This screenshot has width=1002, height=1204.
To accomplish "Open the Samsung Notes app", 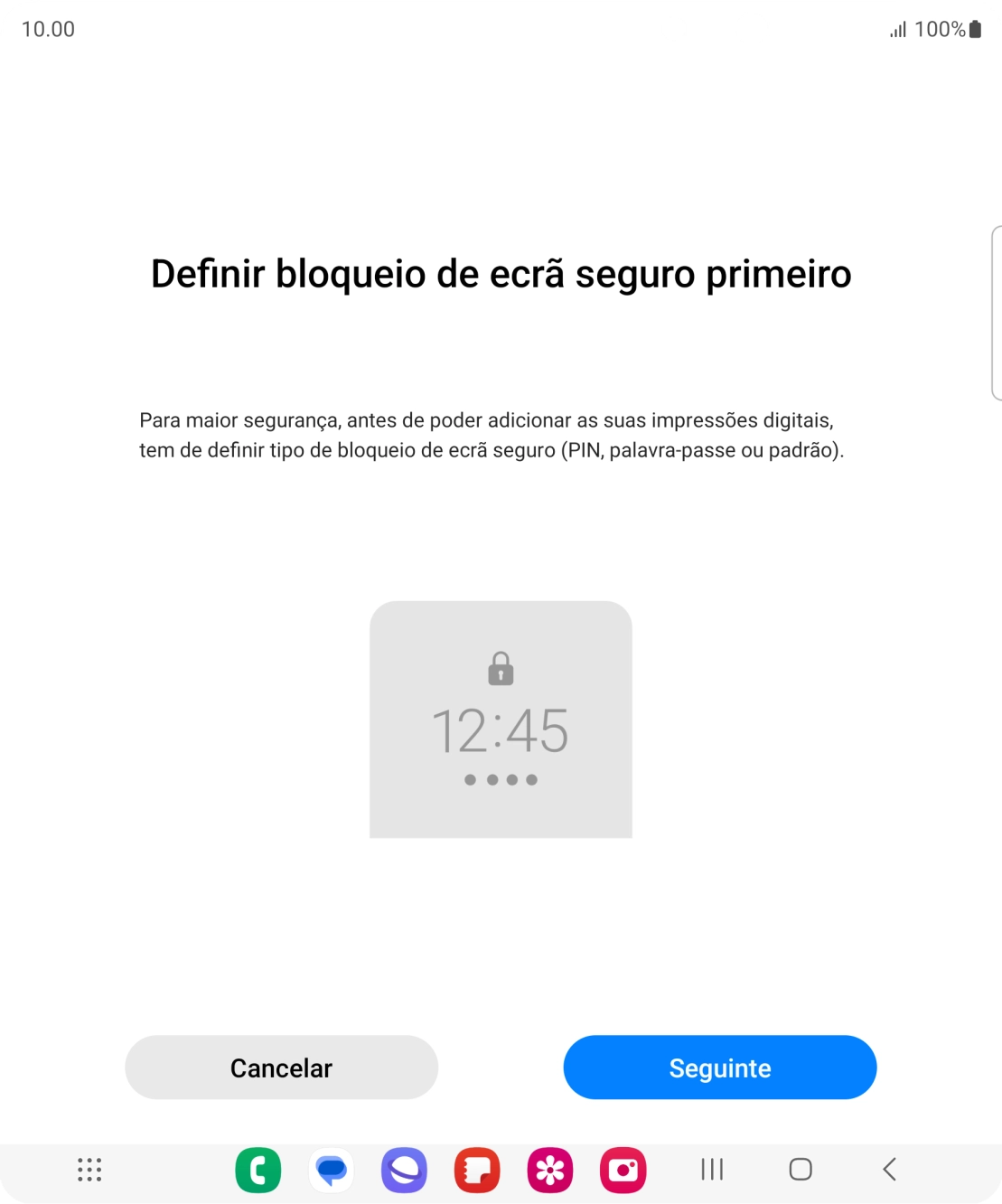I will tap(476, 1169).
